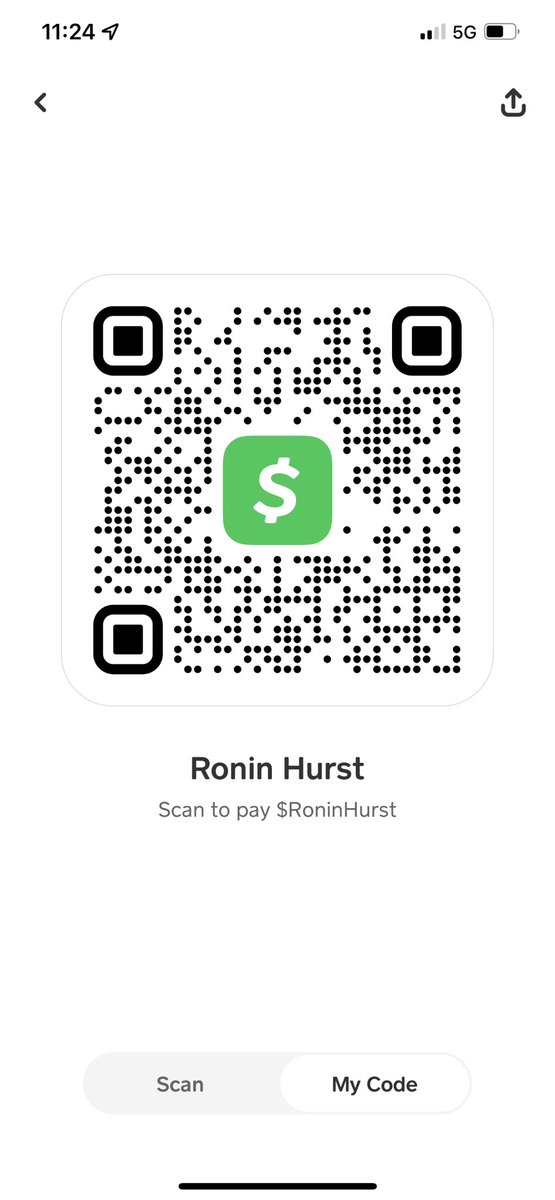Go back using the back arrow
The height and width of the screenshot is (1200, 555).
40,102
